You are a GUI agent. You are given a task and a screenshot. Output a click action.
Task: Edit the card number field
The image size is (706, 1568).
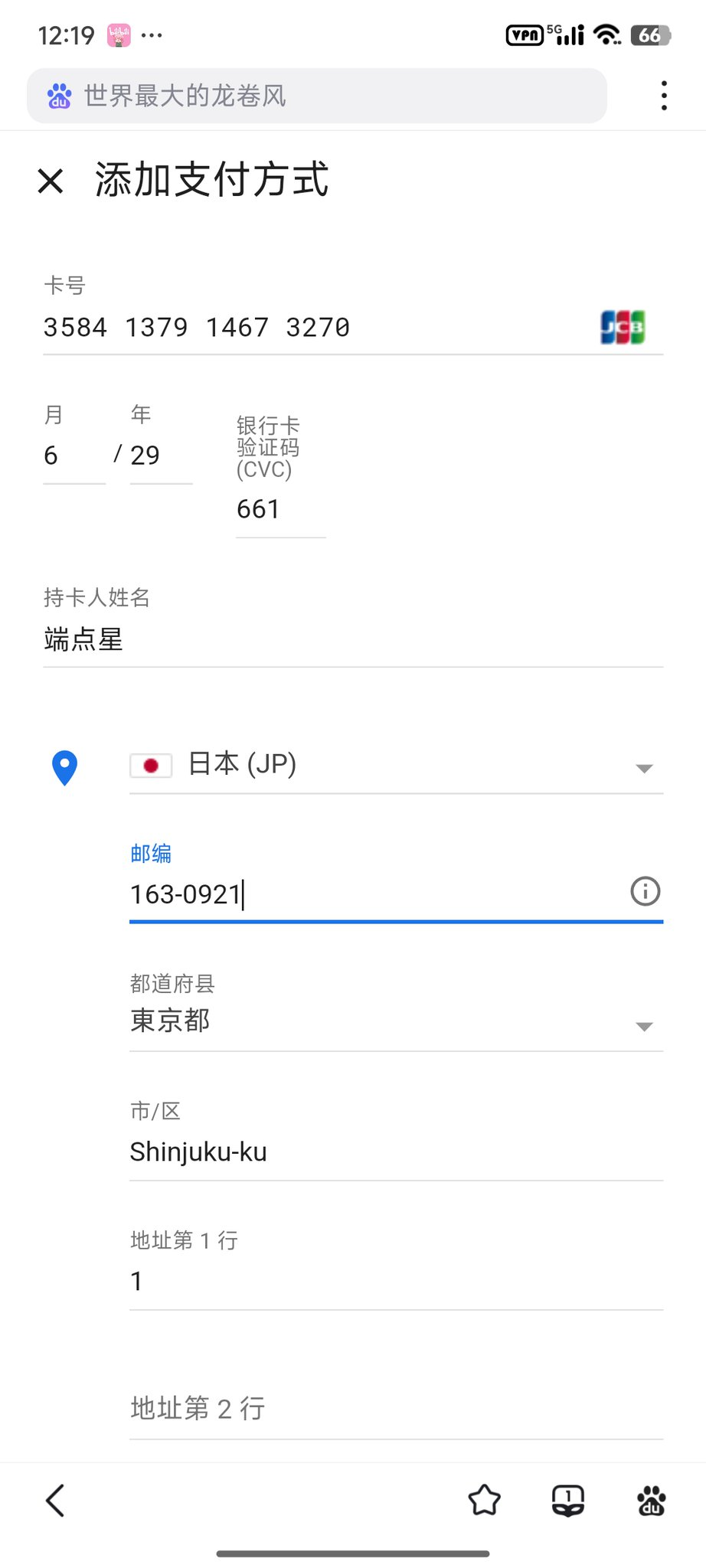click(306, 328)
